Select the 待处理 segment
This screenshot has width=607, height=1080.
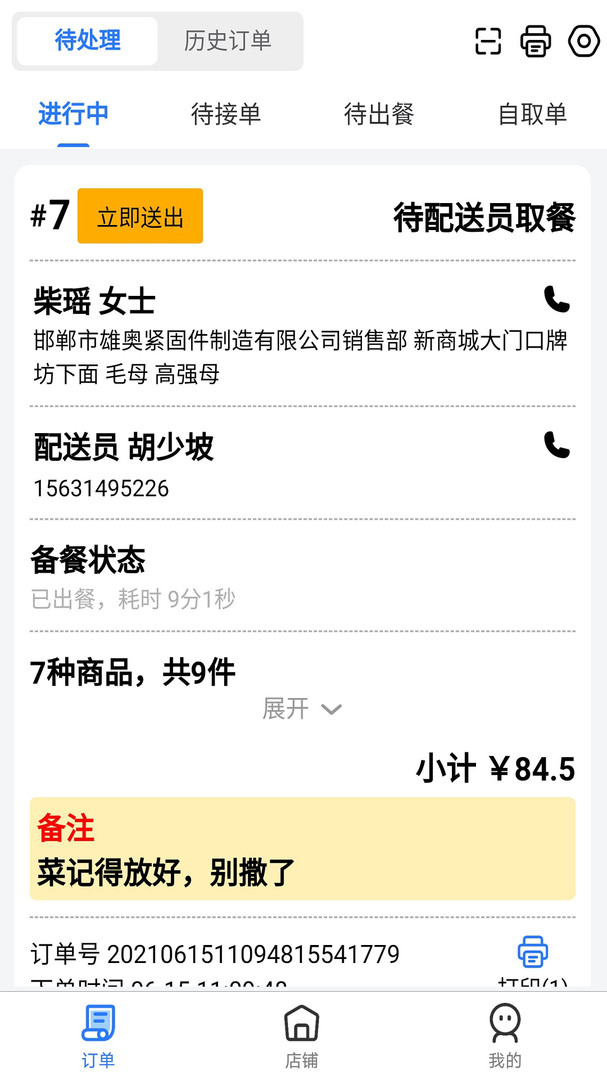88,41
